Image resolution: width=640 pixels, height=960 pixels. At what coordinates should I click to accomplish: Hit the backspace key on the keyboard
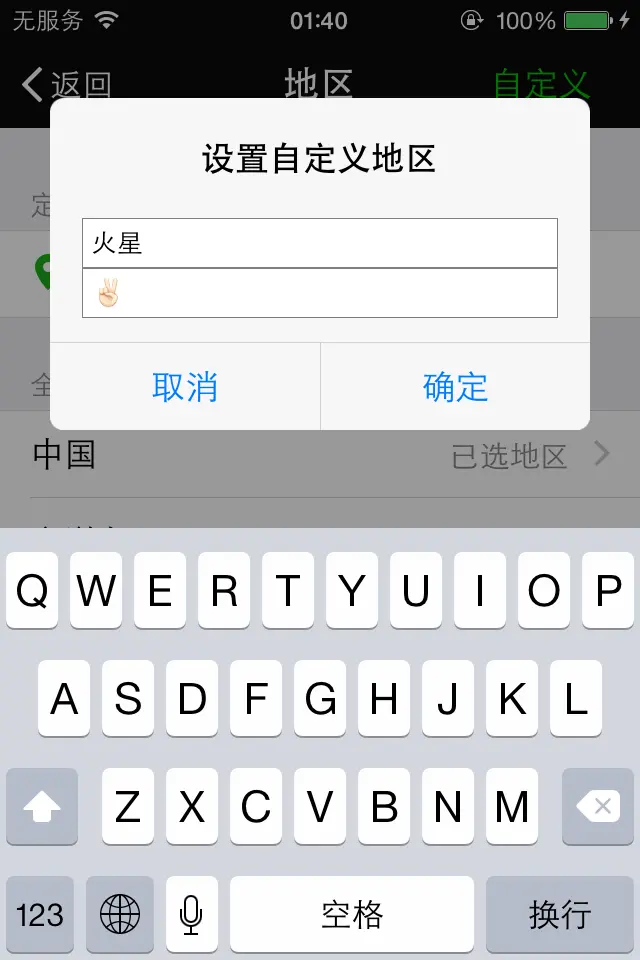[597, 807]
